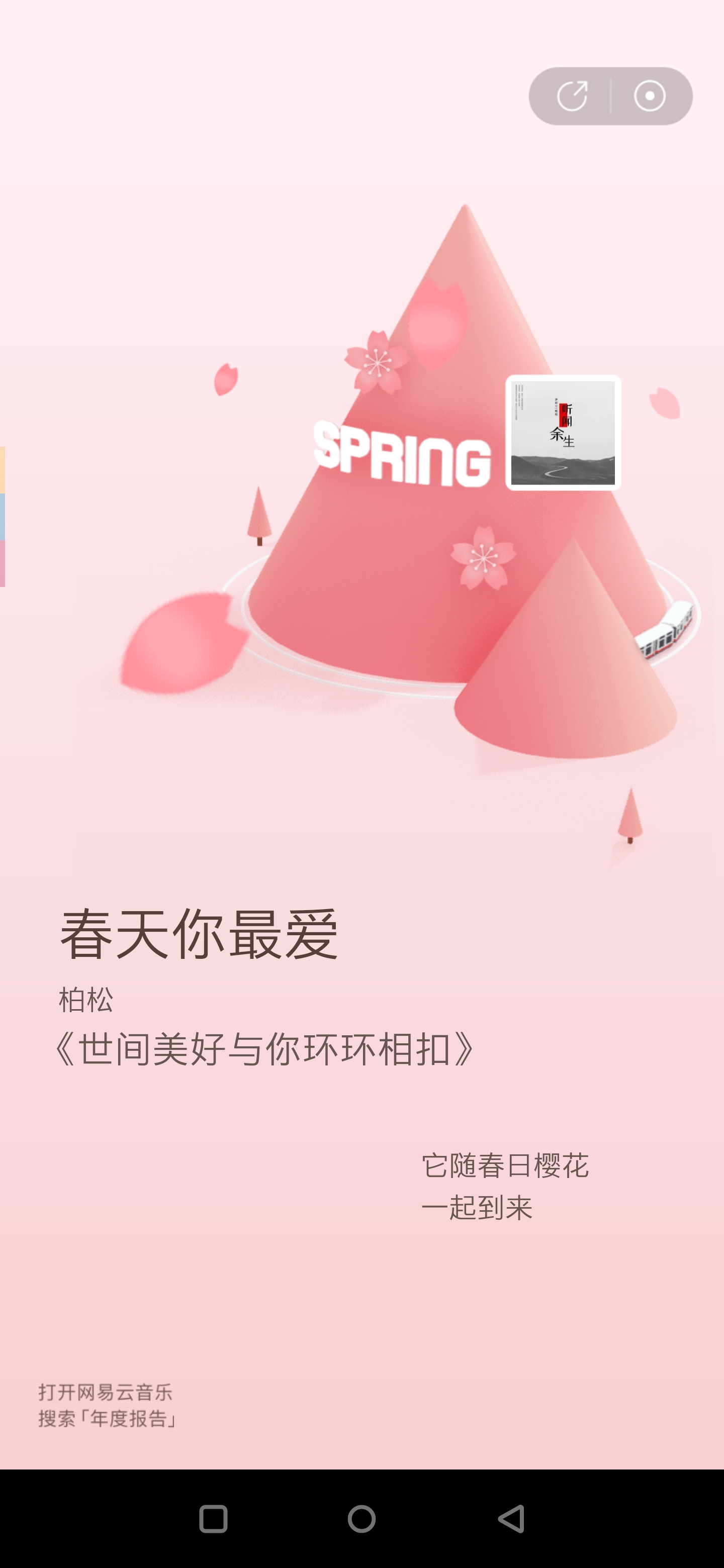Go back with the system back button
This screenshot has height=1568, width=724.
[x=511, y=1519]
